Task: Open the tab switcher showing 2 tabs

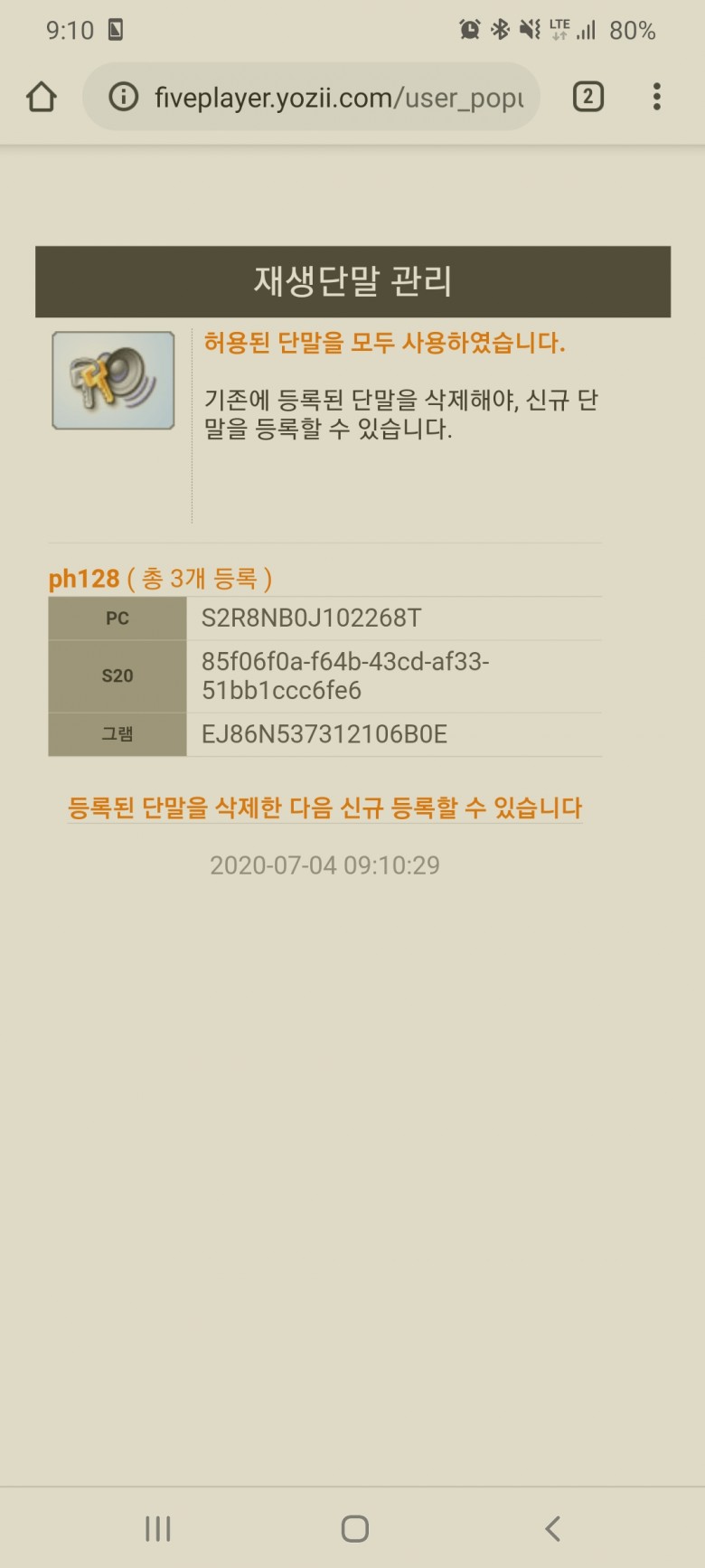Action: (x=587, y=97)
